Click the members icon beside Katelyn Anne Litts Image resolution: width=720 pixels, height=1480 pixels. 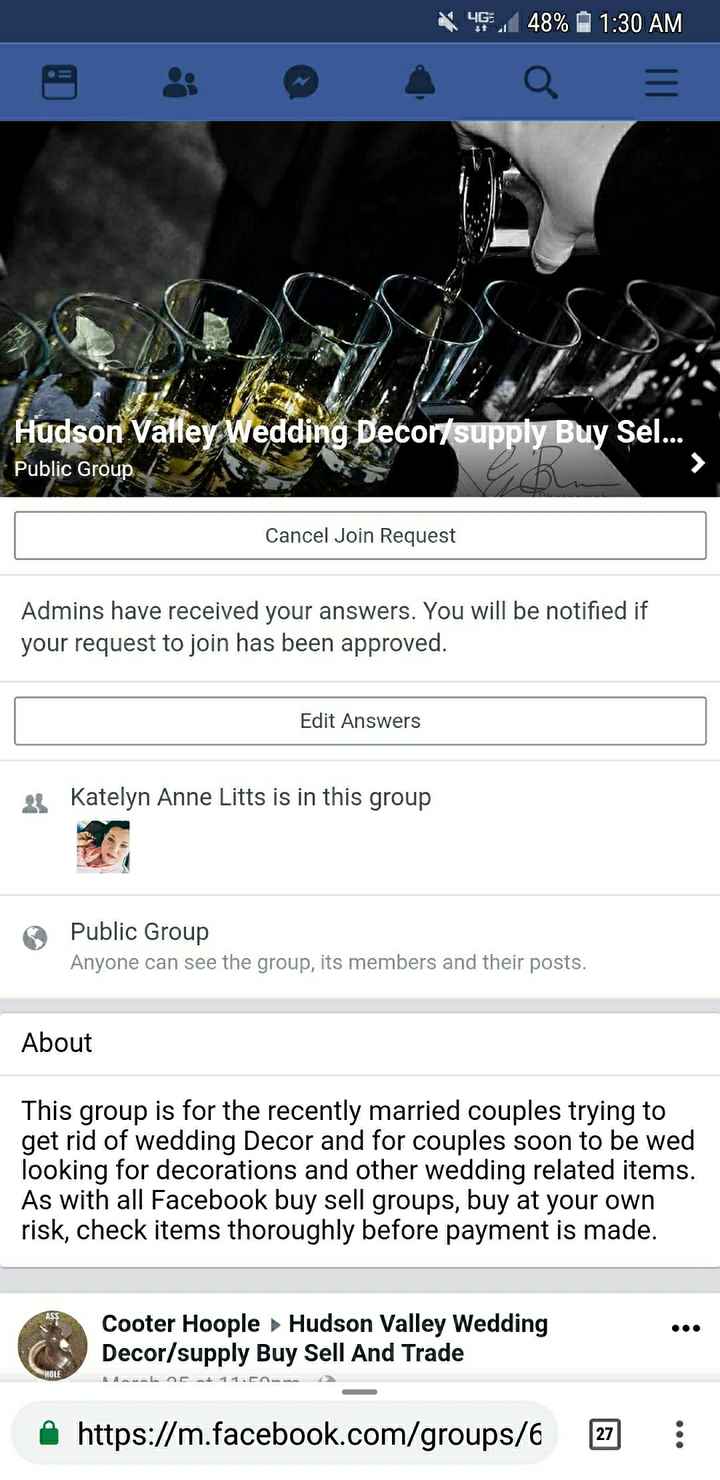tap(36, 799)
